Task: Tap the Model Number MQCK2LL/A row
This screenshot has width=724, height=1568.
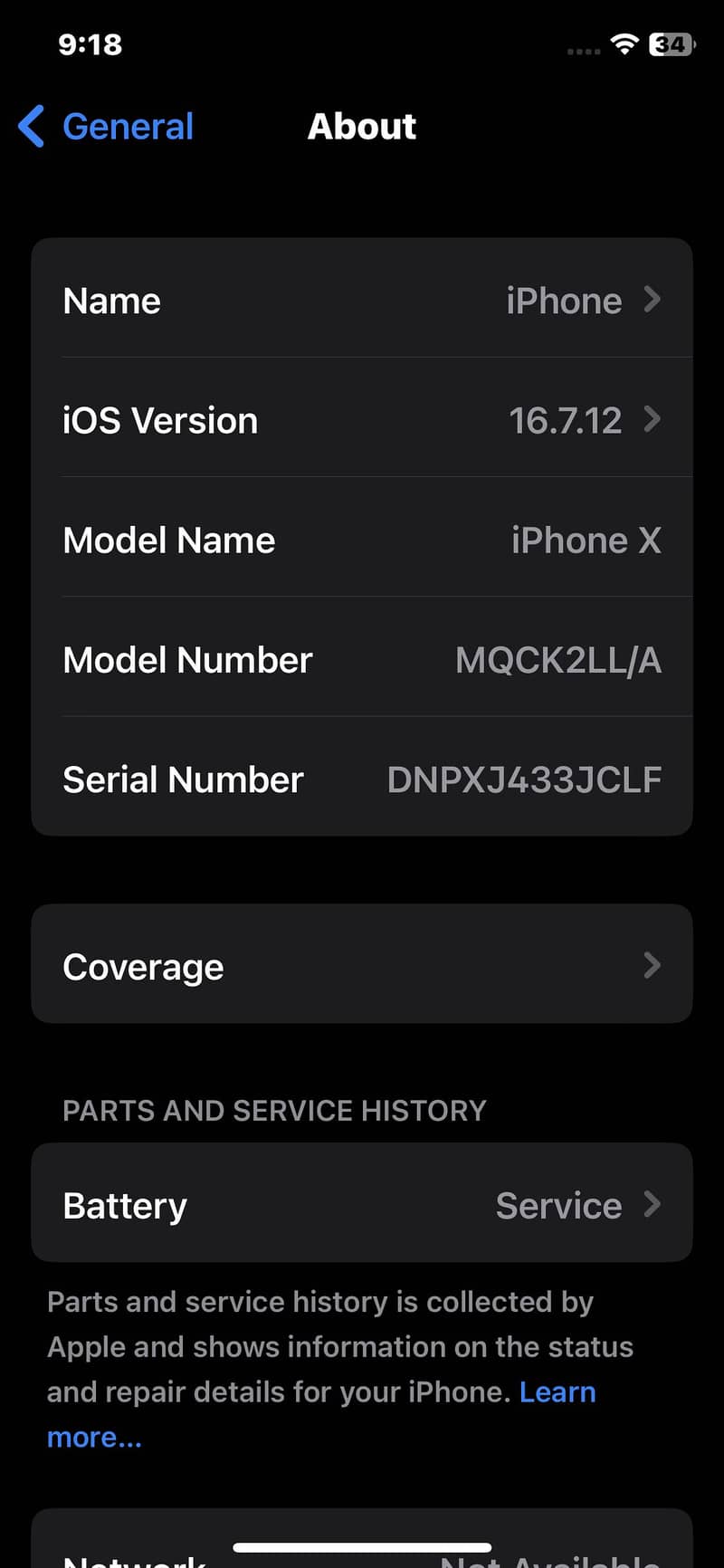Action: [x=362, y=659]
